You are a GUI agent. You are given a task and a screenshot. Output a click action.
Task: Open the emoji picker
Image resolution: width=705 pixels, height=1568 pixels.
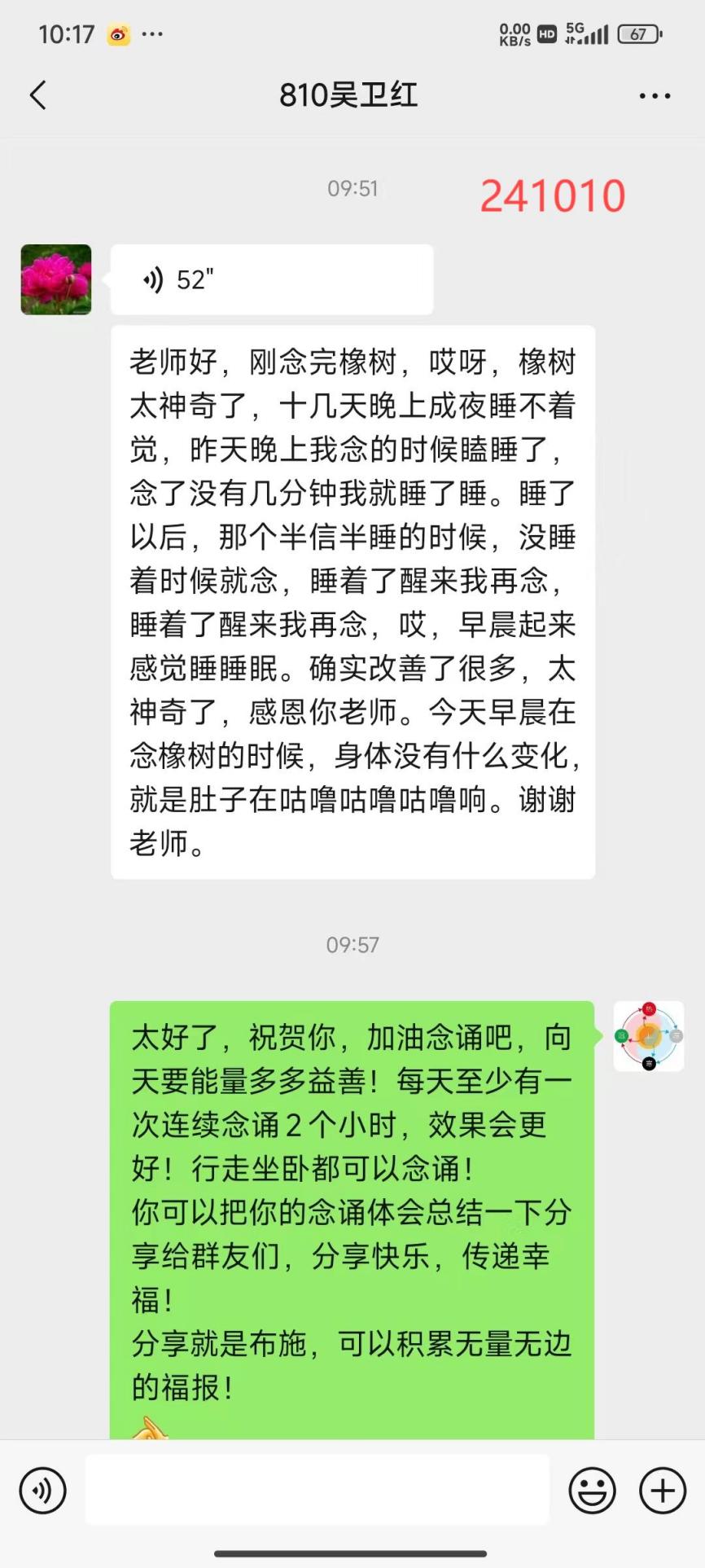click(x=592, y=1491)
